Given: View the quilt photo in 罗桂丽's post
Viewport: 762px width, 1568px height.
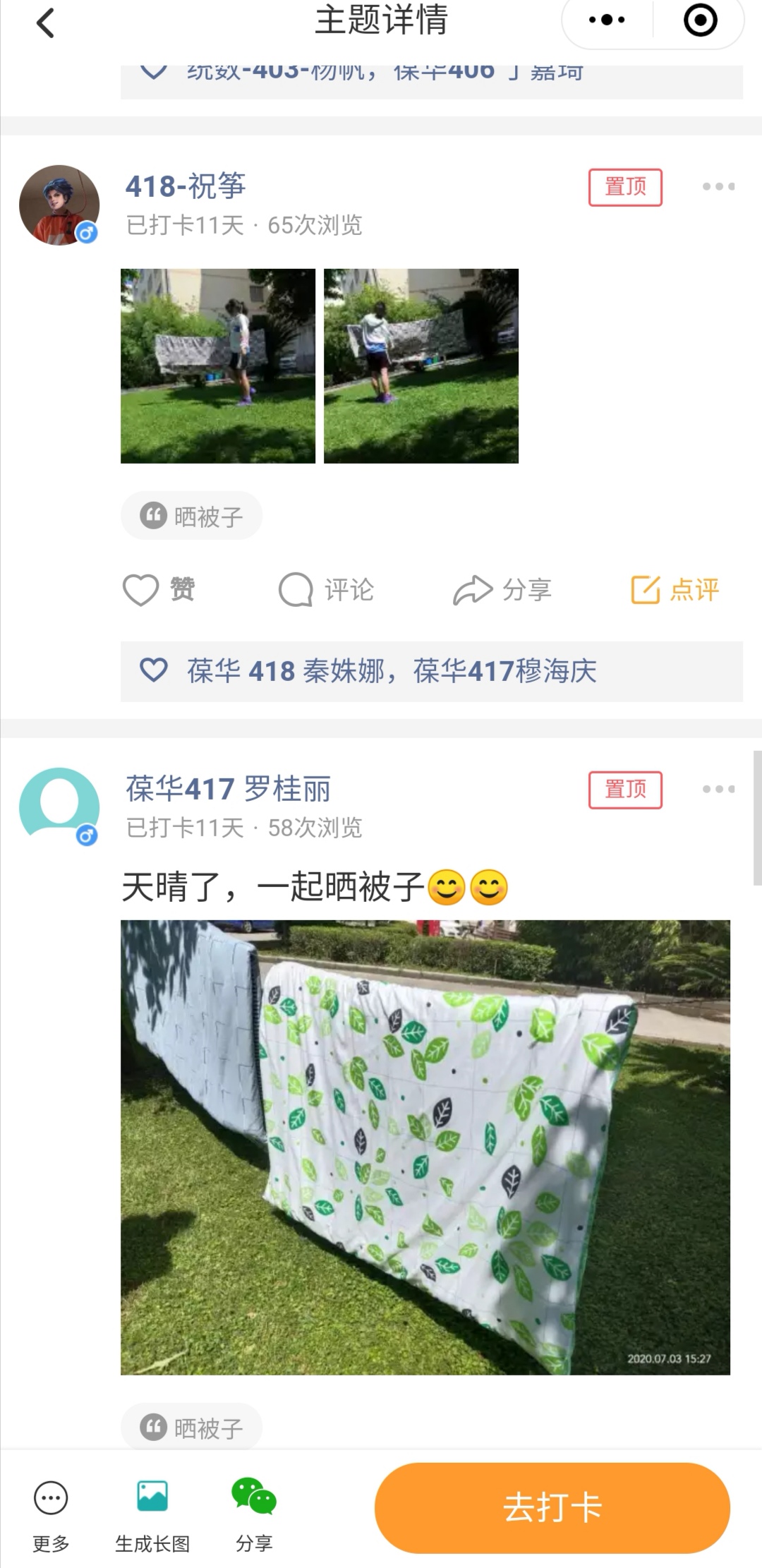Looking at the screenshot, I should [425, 1147].
